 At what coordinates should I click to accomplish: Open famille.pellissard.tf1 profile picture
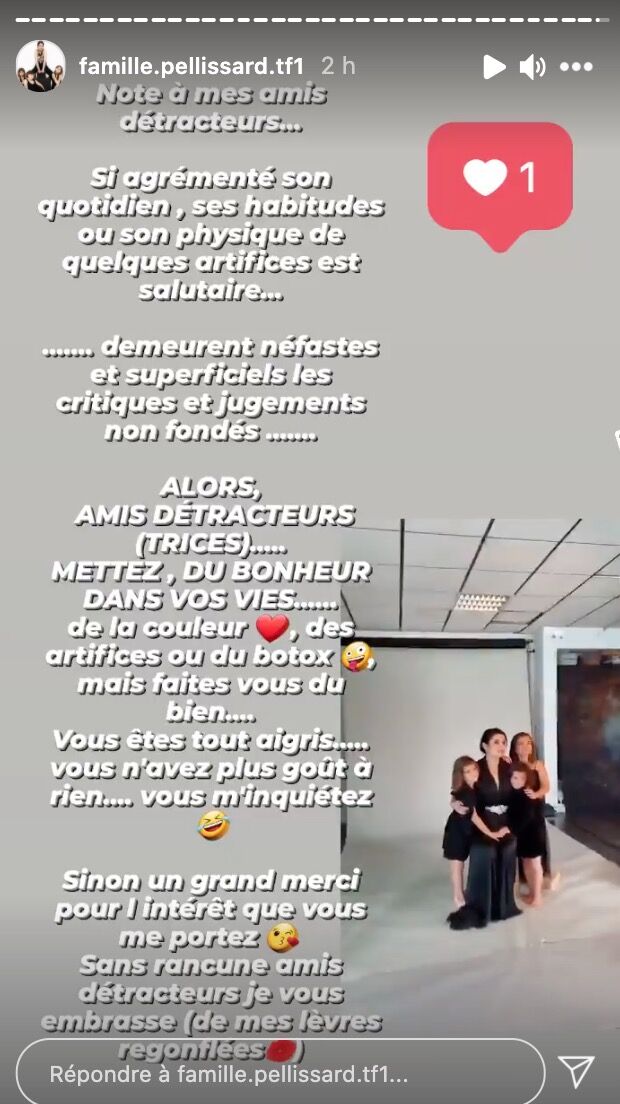(40, 67)
